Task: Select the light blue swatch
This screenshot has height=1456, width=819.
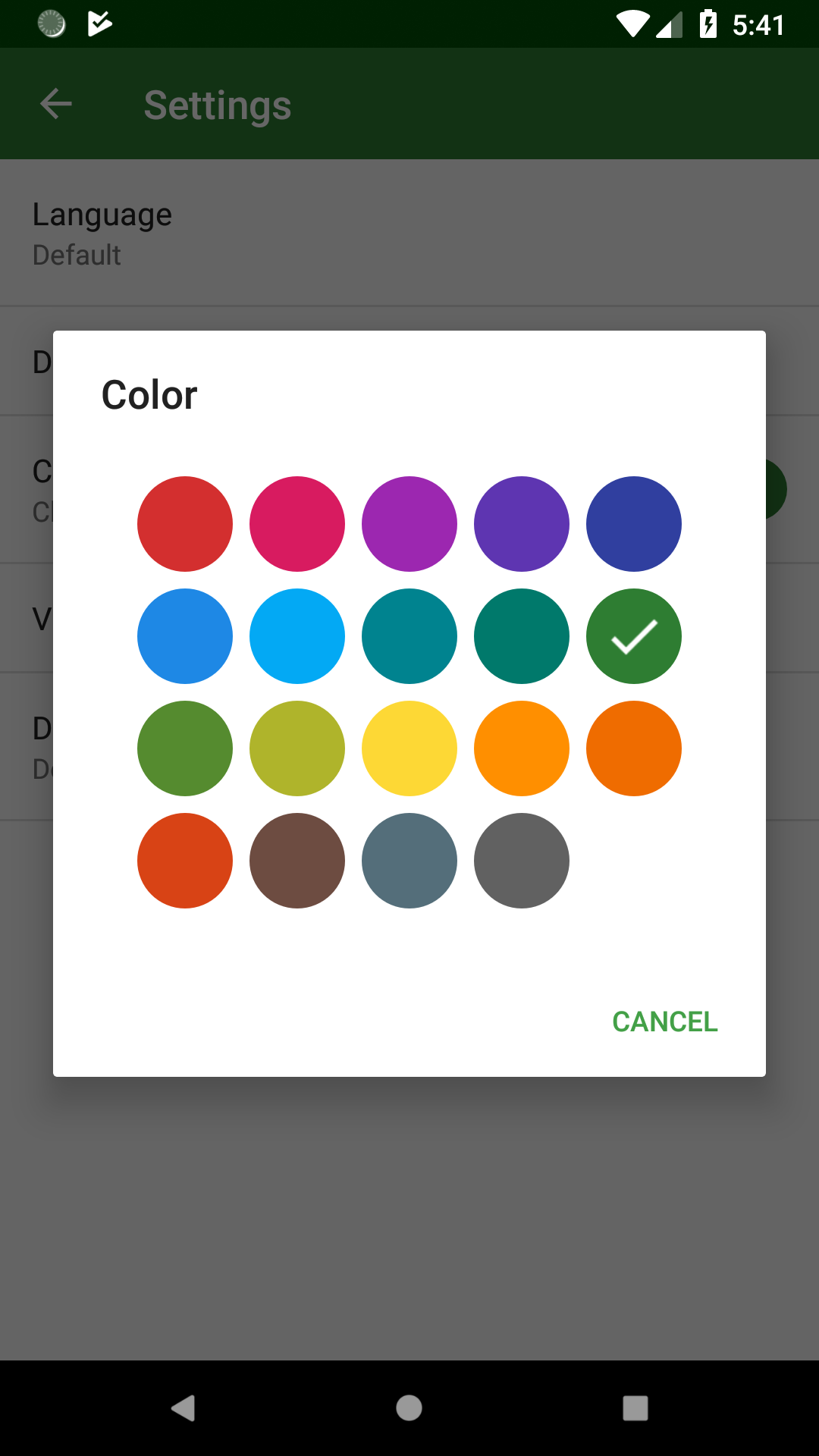Action: (297, 636)
